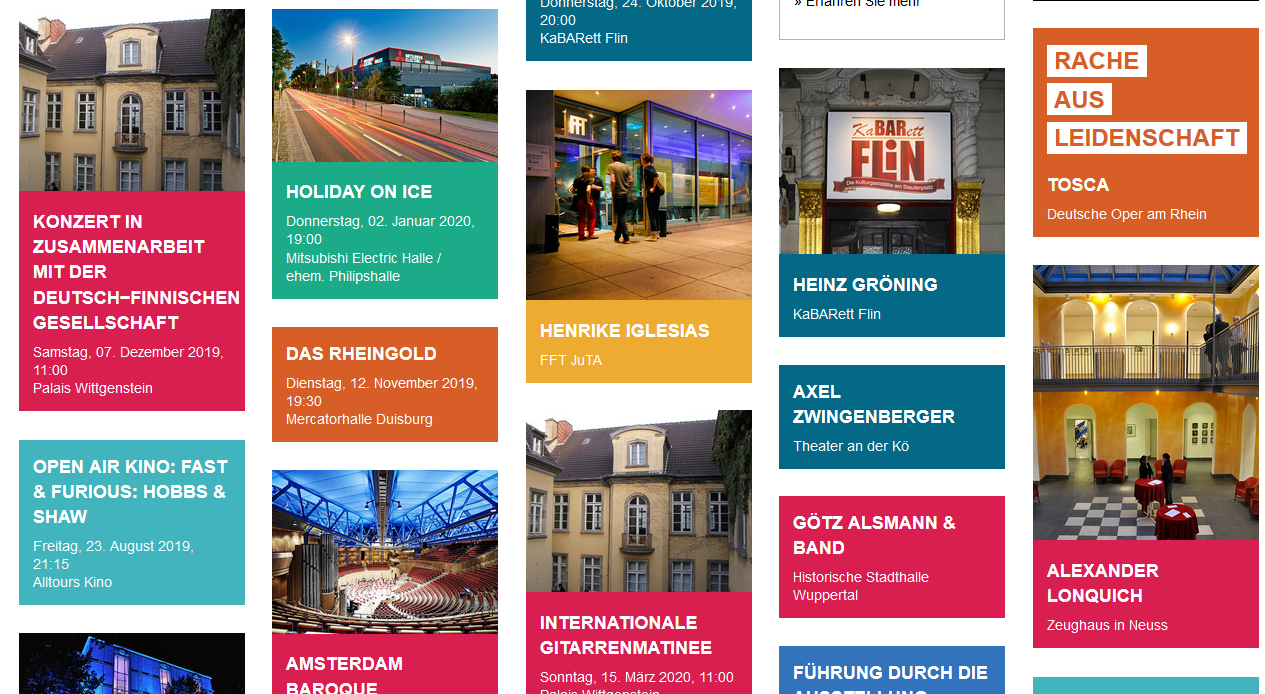Open the KaBARett Flin event on 24 October
The height and width of the screenshot is (694, 1265).
pos(638,28)
